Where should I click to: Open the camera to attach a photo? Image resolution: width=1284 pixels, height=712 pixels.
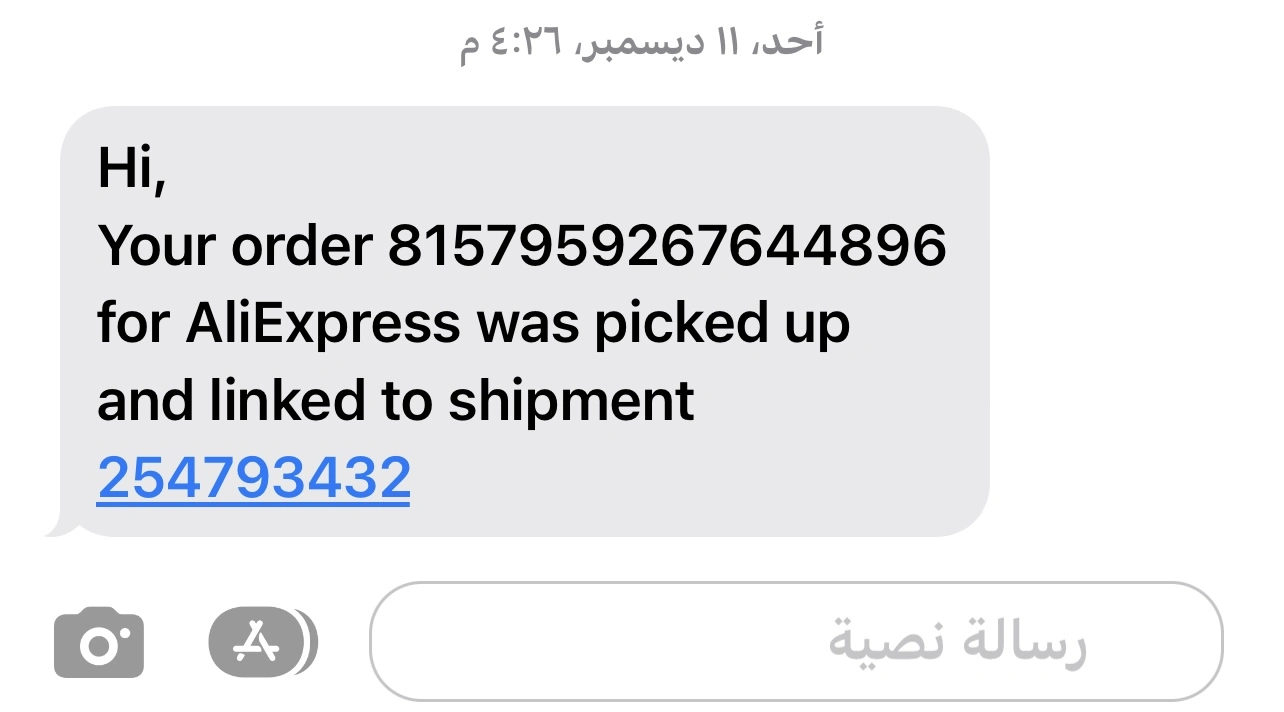point(99,642)
